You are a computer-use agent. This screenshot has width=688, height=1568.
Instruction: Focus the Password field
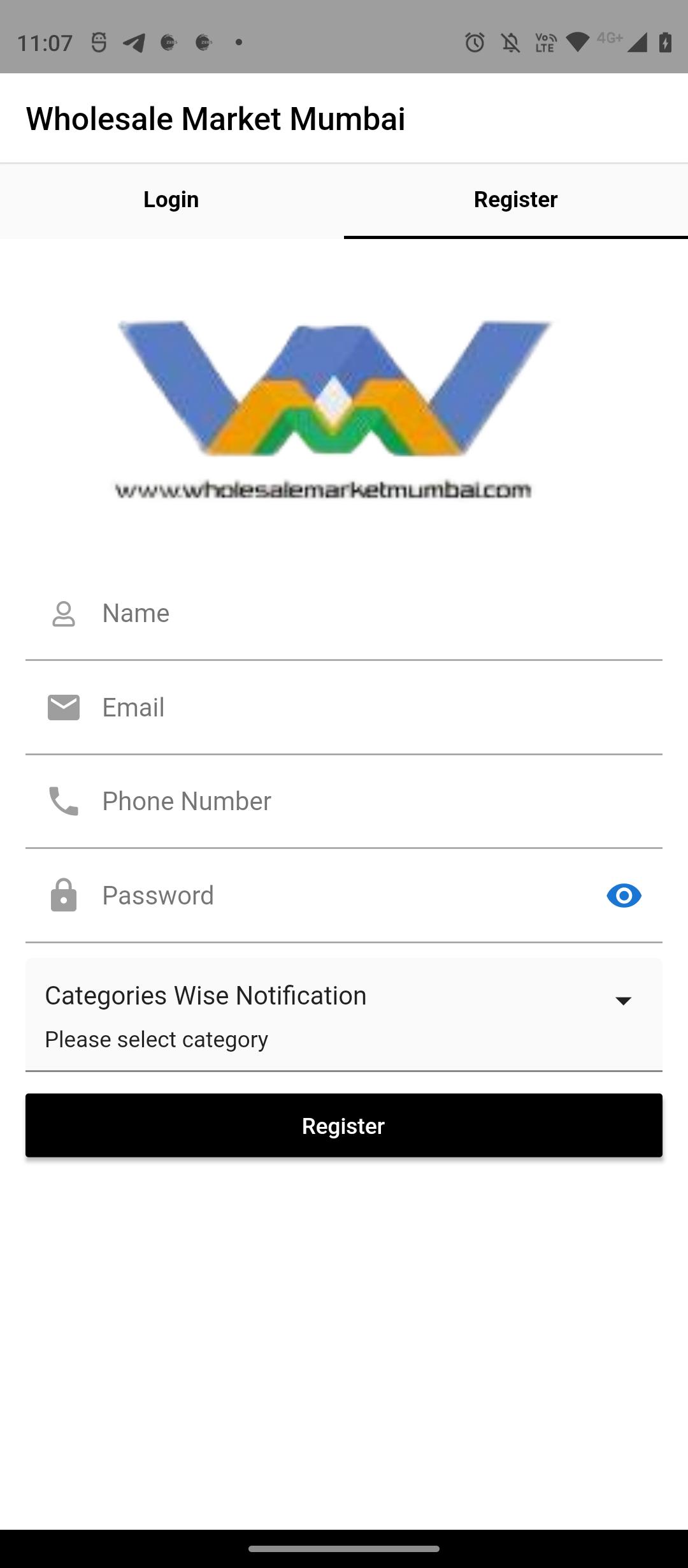[344, 896]
